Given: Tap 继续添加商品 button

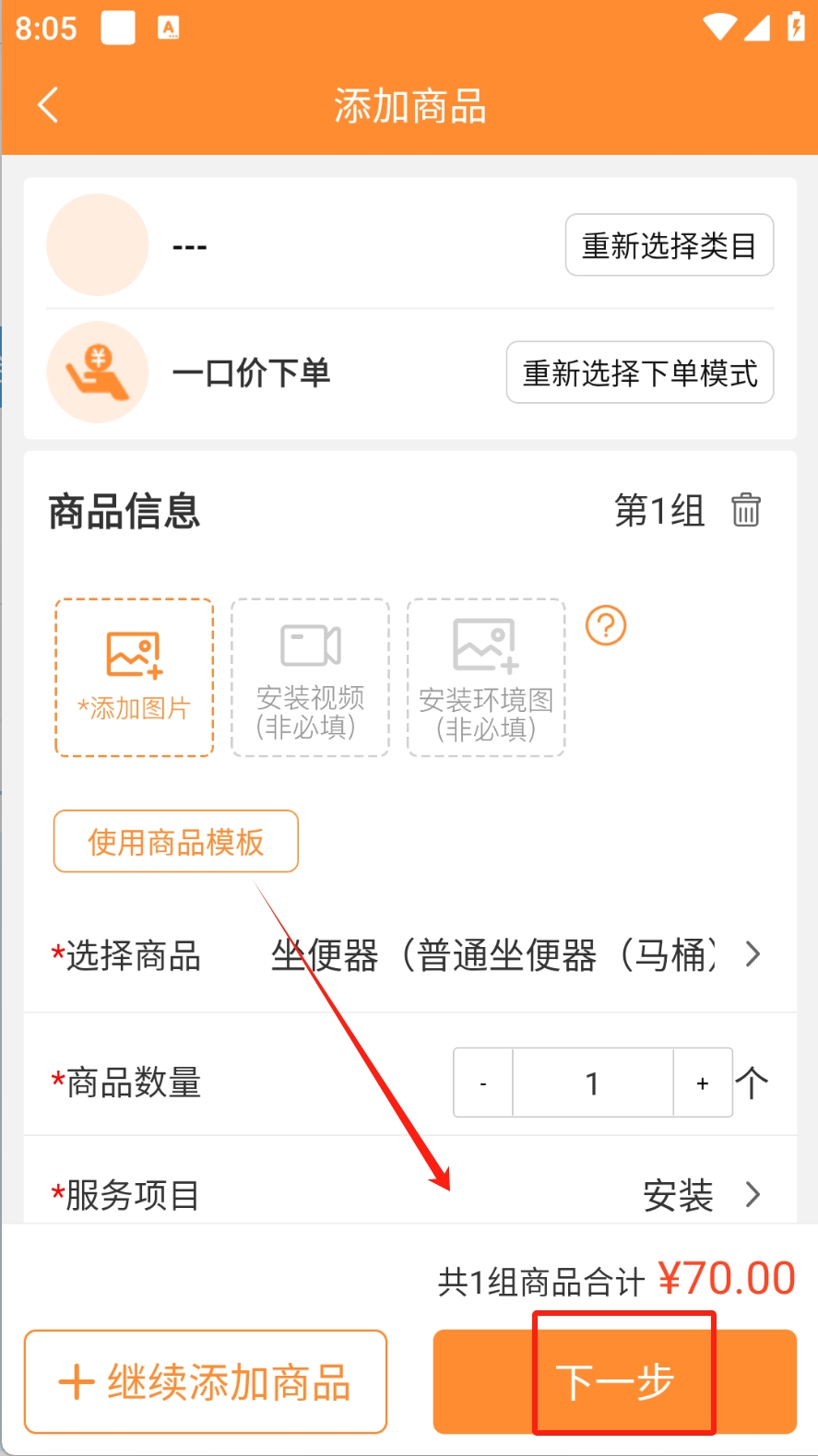Looking at the screenshot, I should [205, 1381].
